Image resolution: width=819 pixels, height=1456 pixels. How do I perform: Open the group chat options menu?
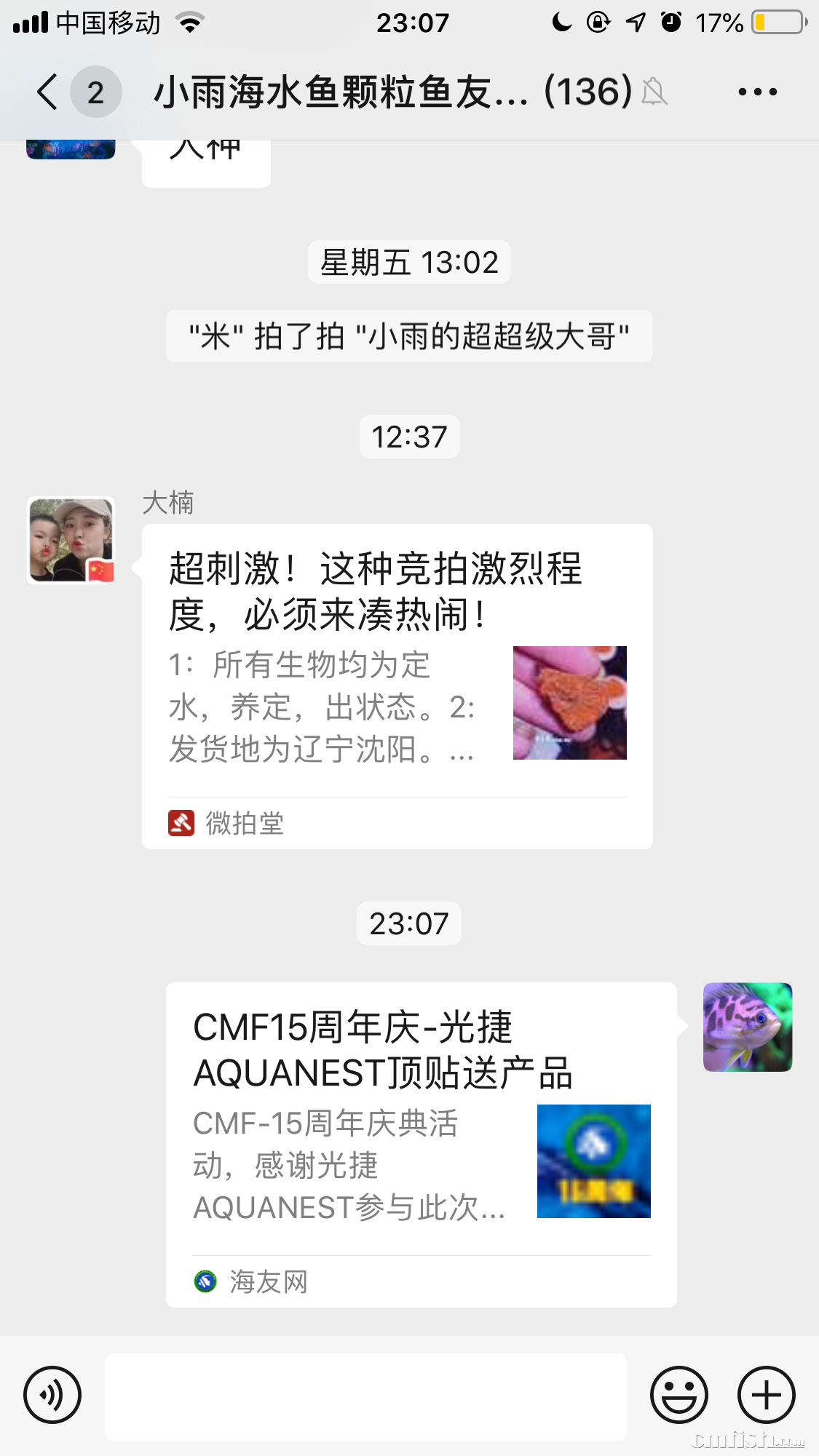(x=757, y=92)
